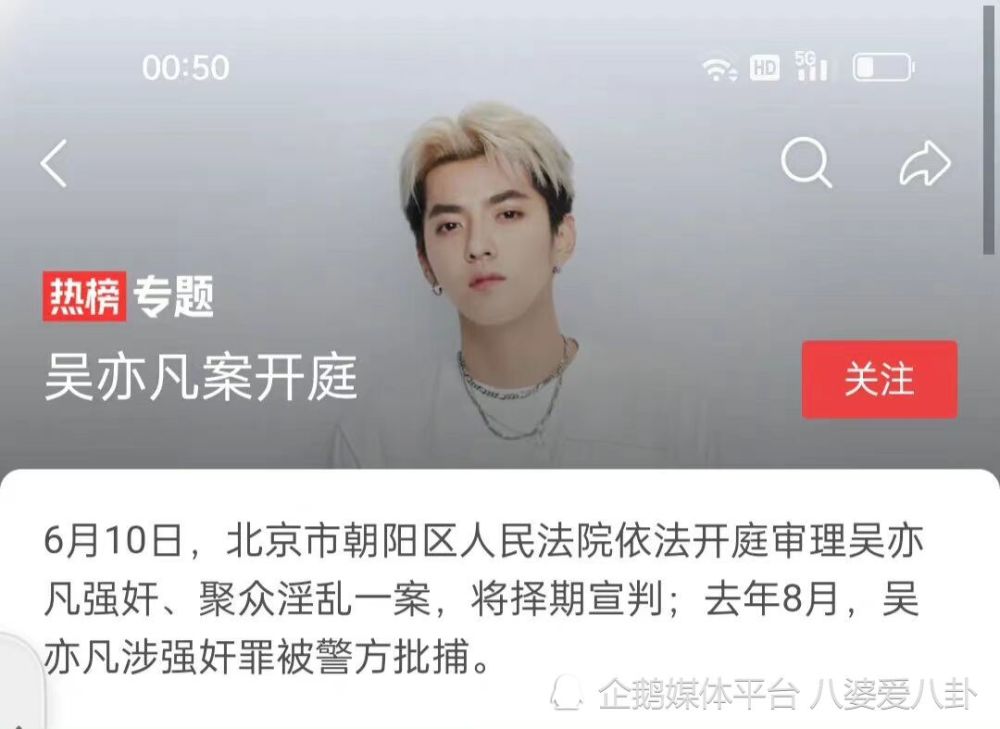1000x729 pixels.
Task: Tap the red 关注 follow button
Action: click(879, 380)
